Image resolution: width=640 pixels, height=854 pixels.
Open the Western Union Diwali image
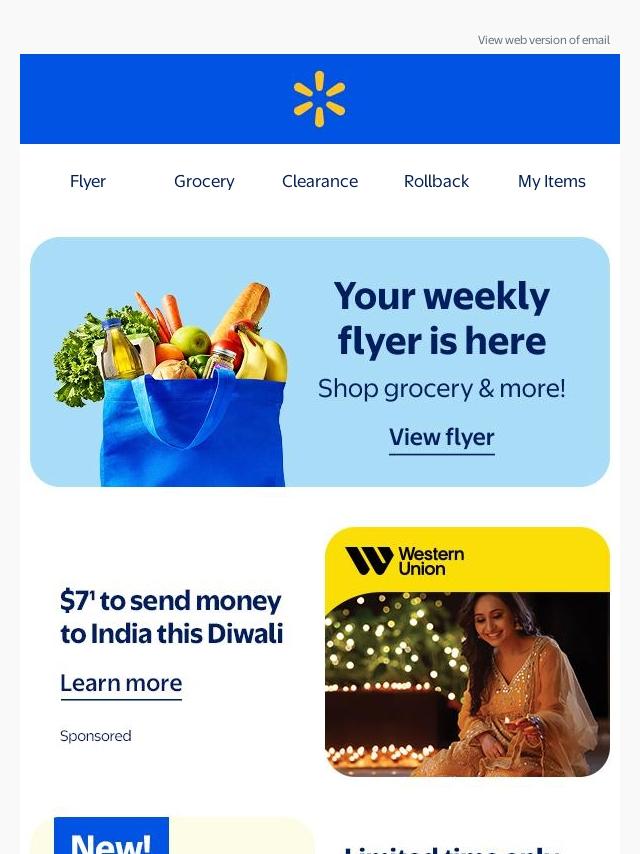tap(467, 652)
